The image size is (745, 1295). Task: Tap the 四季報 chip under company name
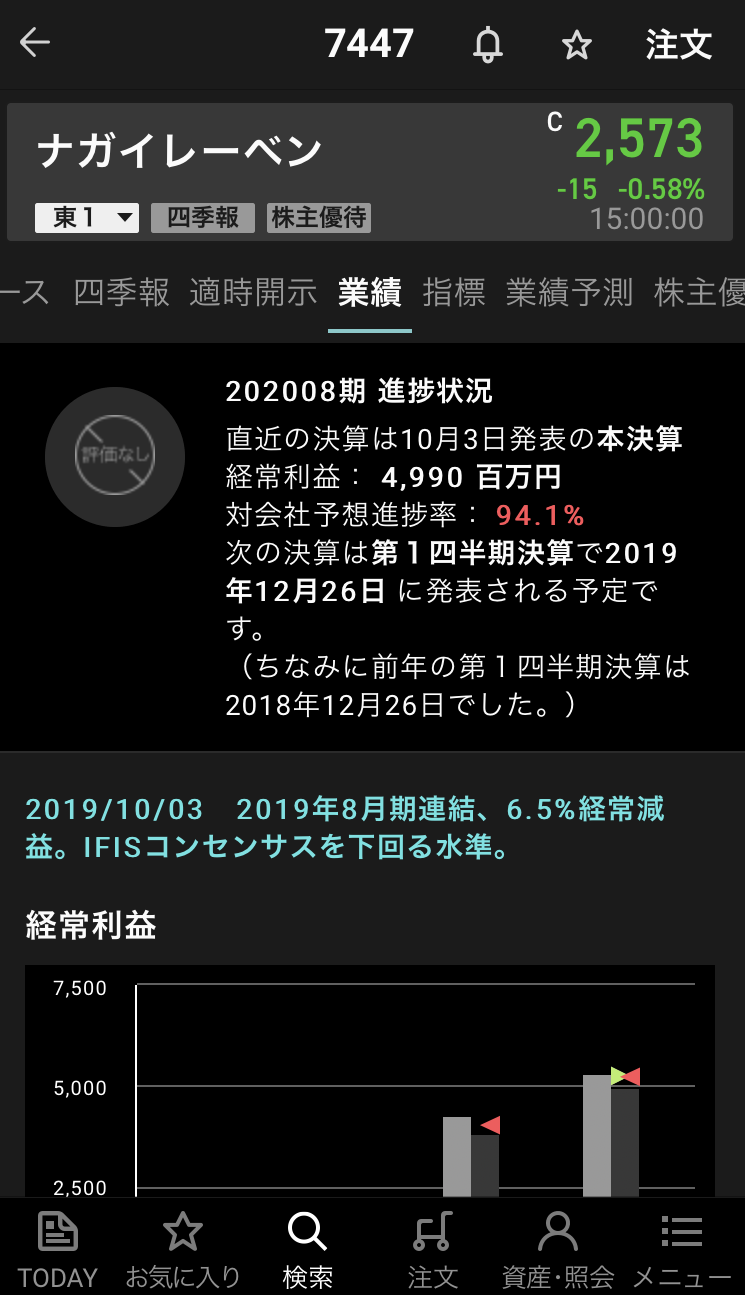pos(202,218)
